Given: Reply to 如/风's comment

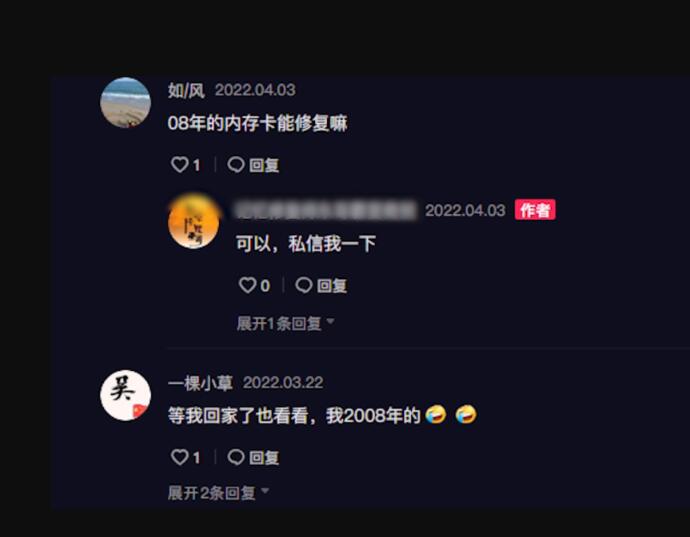Looking at the screenshot, I should tap(254, 165).
